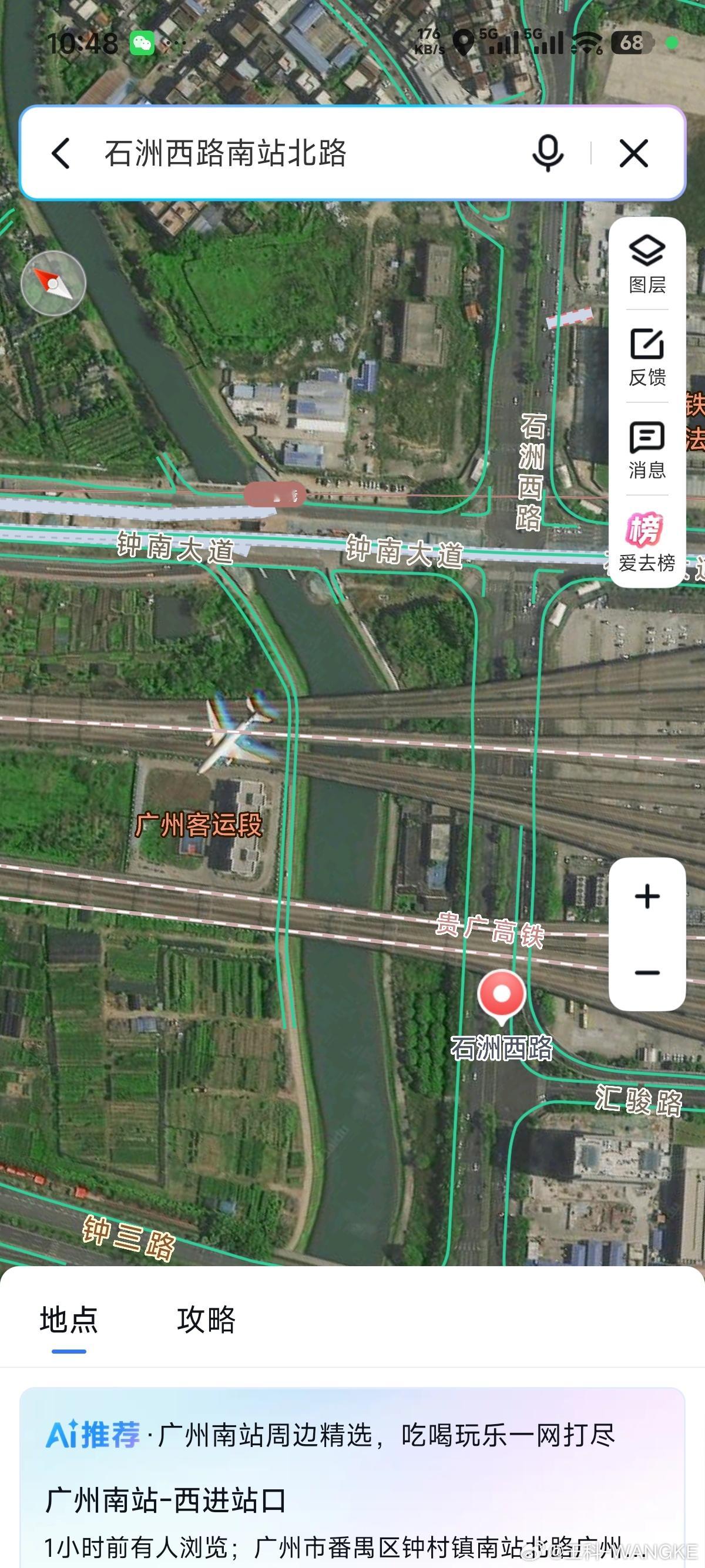Open the 图层 map layers panel
705x1568 pixels.
[647, 264]
